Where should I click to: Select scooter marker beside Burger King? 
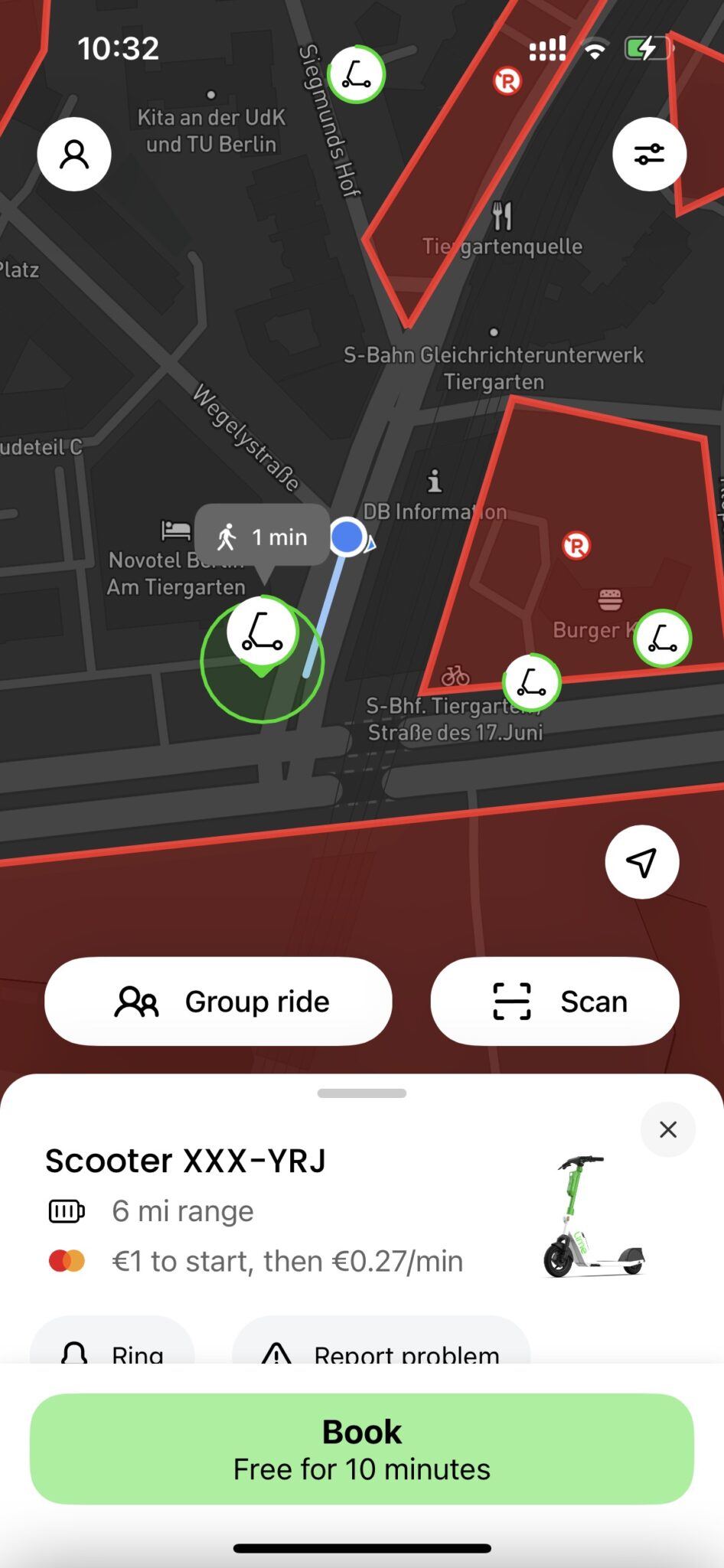click(663, 639)
